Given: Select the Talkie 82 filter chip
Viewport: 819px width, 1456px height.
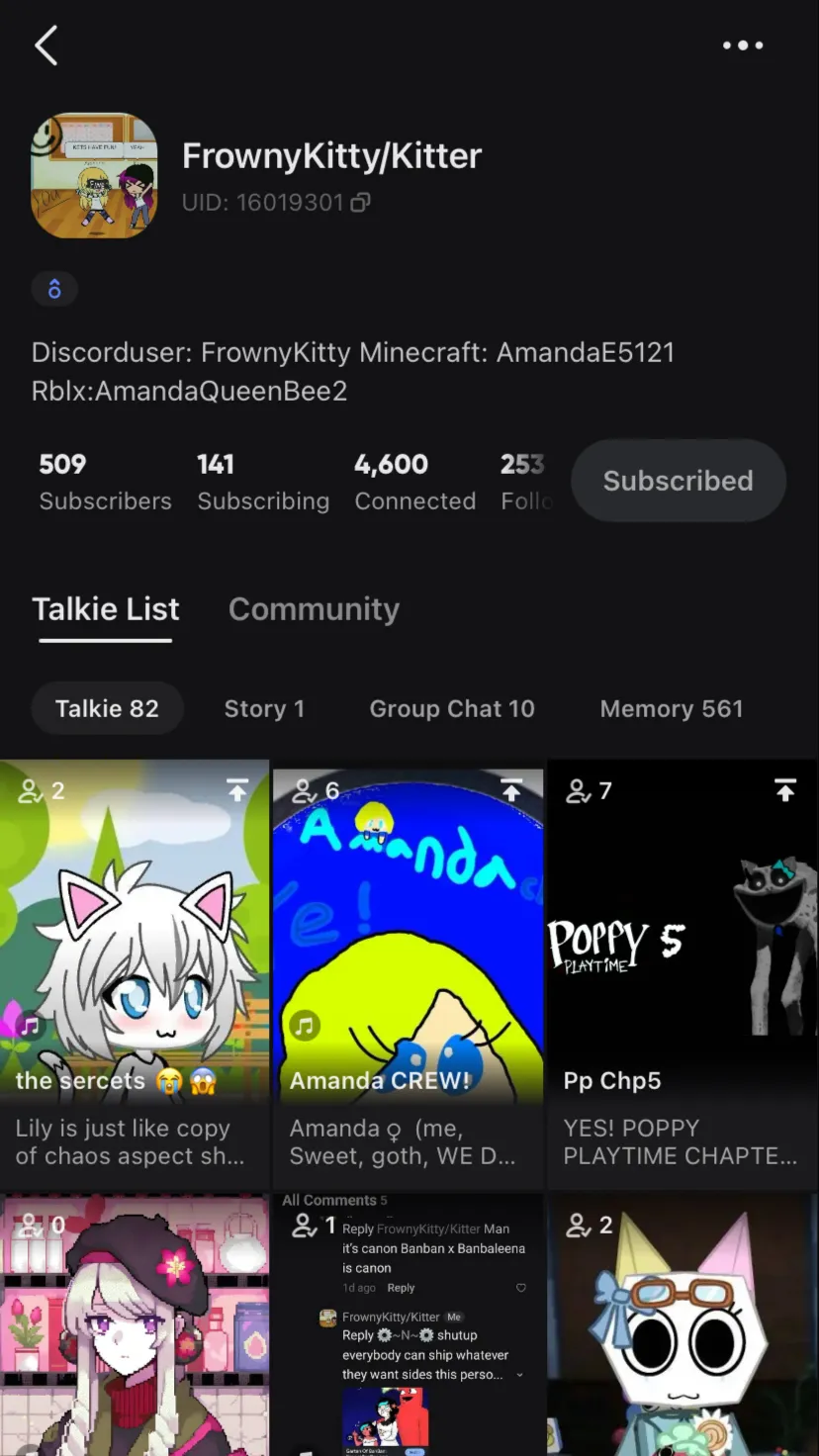Looking at the screenshot, I should 107,708.
